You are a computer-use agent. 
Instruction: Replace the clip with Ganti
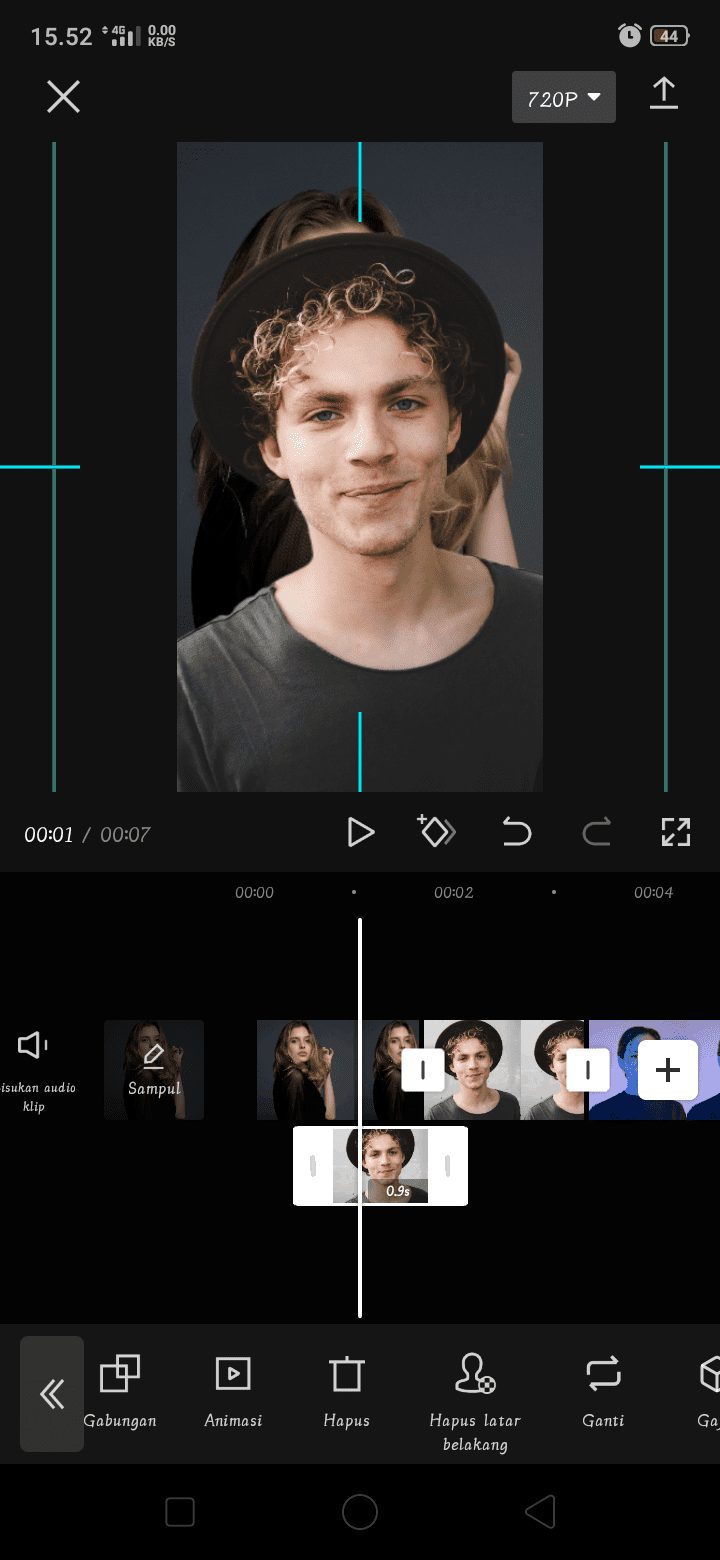pyautogui.click(x=603, y=1391)
